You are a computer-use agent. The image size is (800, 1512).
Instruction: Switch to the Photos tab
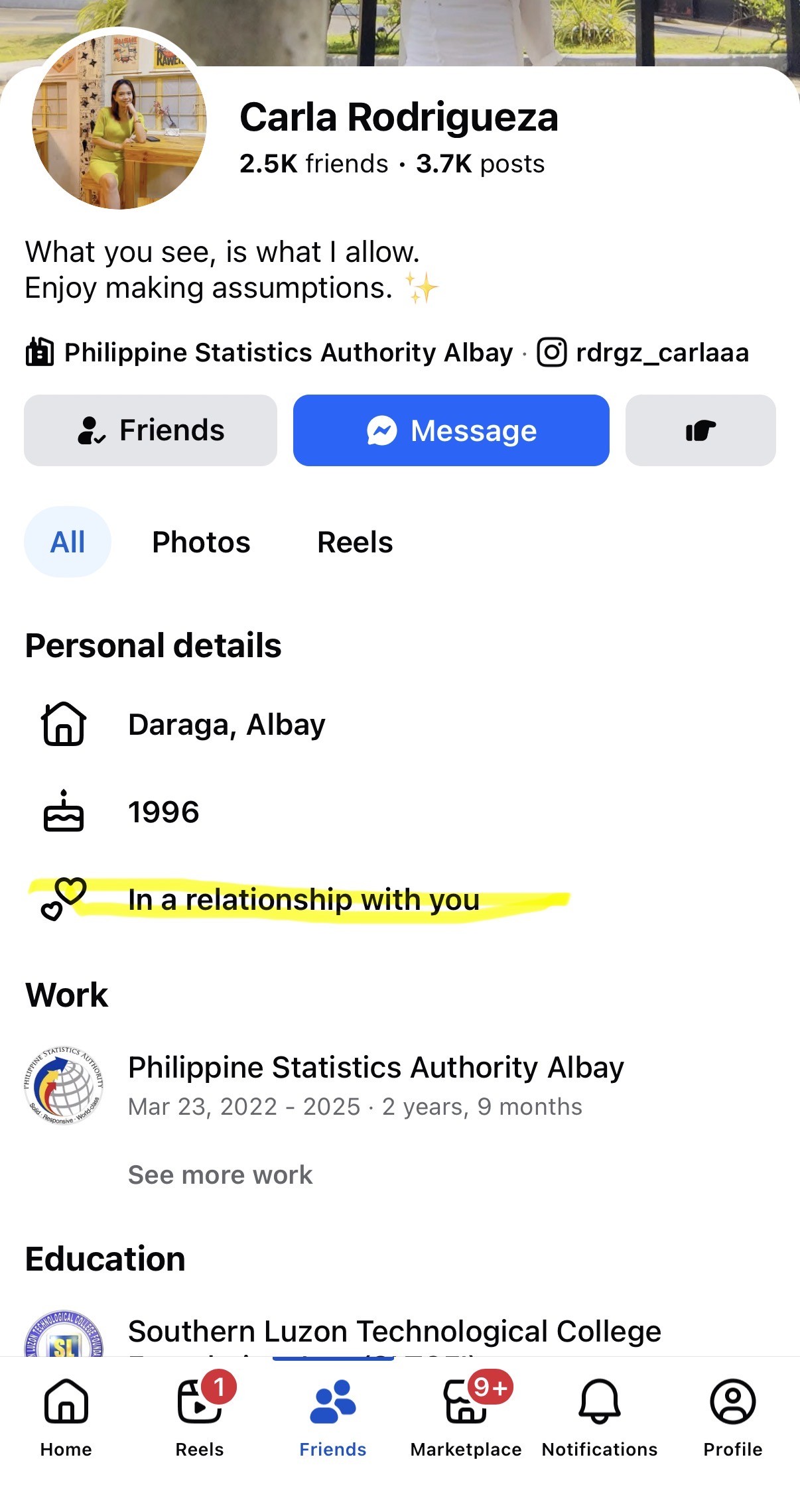(x=201, y=542)
